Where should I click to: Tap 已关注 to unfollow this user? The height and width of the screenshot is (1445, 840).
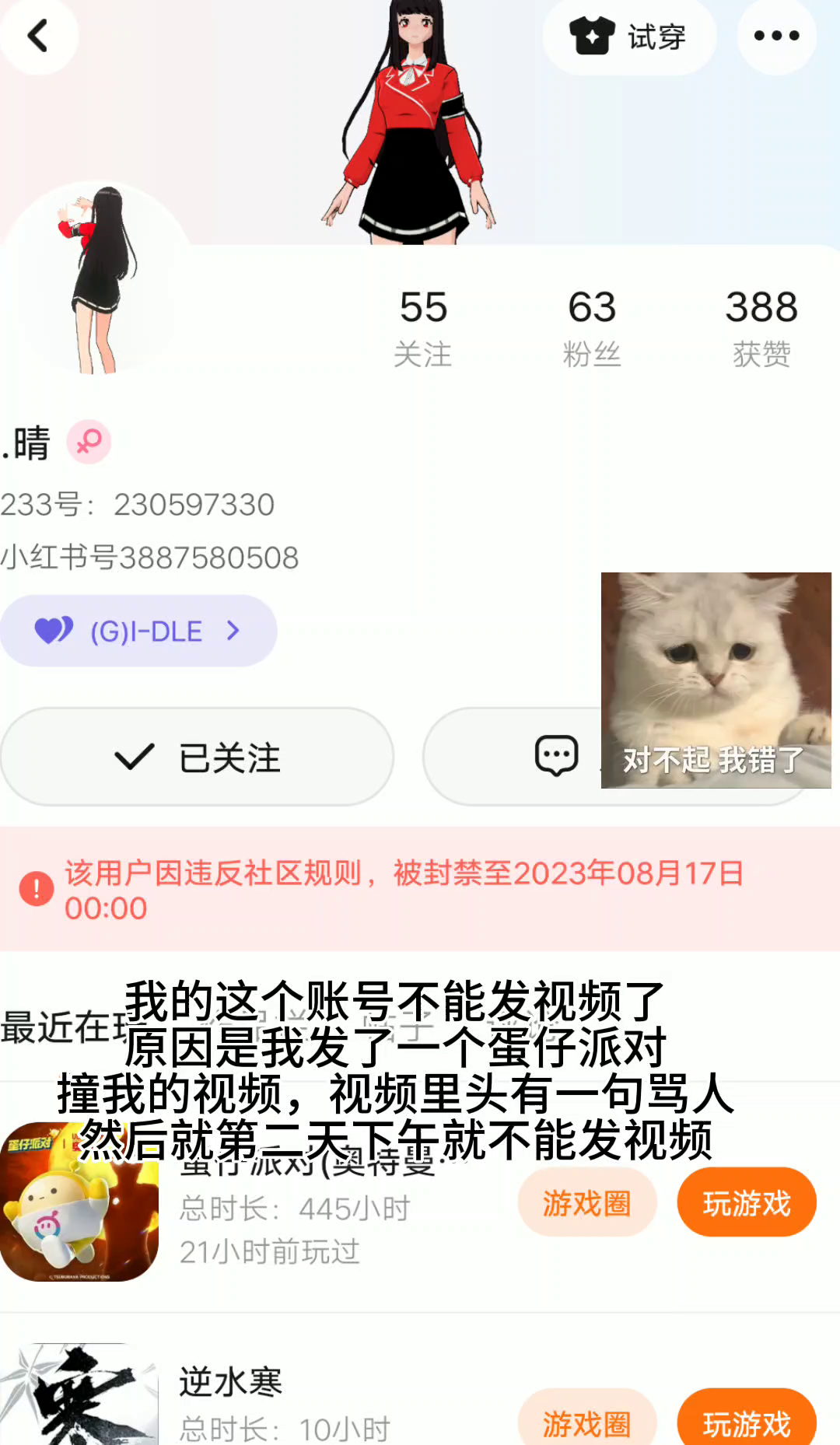click(198, 757)
